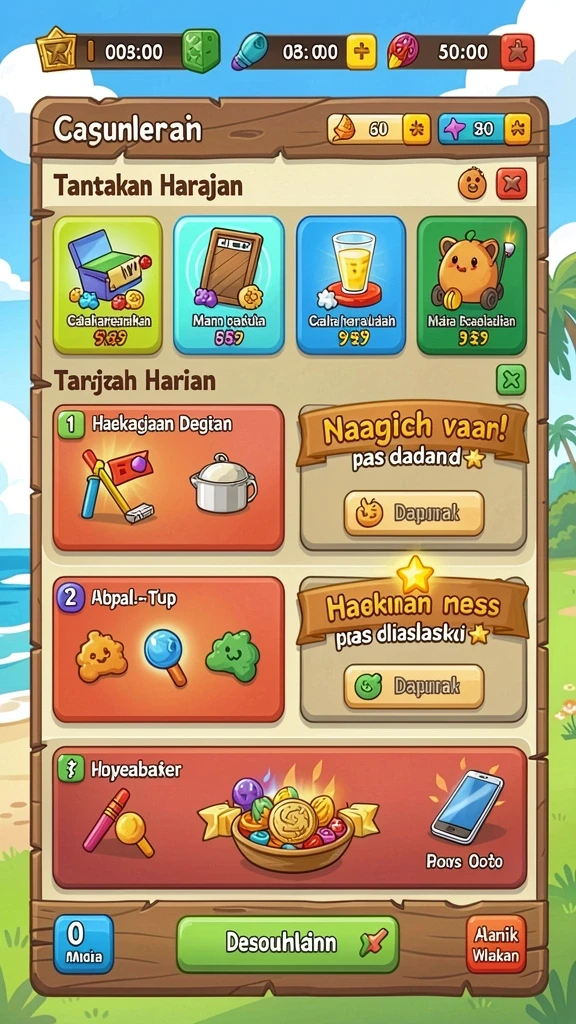
Task: Add more to the 60 currency counter
Action: point(416,129)
